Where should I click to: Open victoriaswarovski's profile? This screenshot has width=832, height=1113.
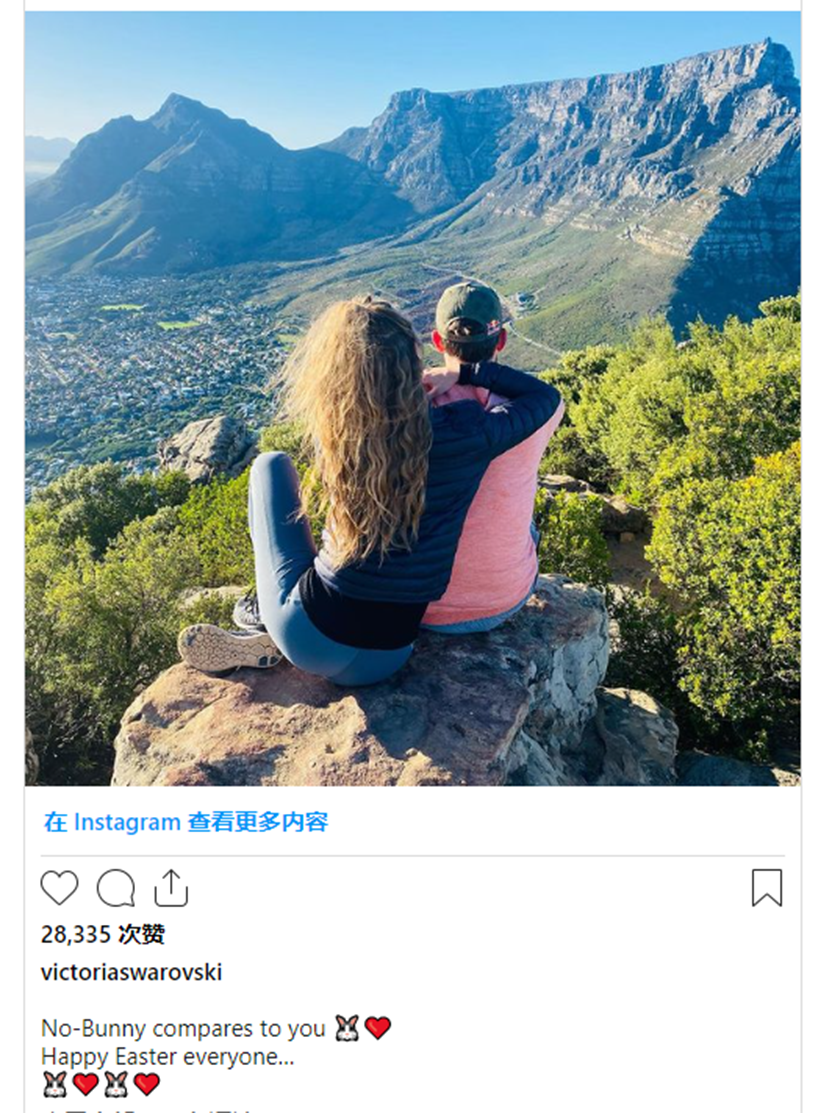(x=131, y=972)
